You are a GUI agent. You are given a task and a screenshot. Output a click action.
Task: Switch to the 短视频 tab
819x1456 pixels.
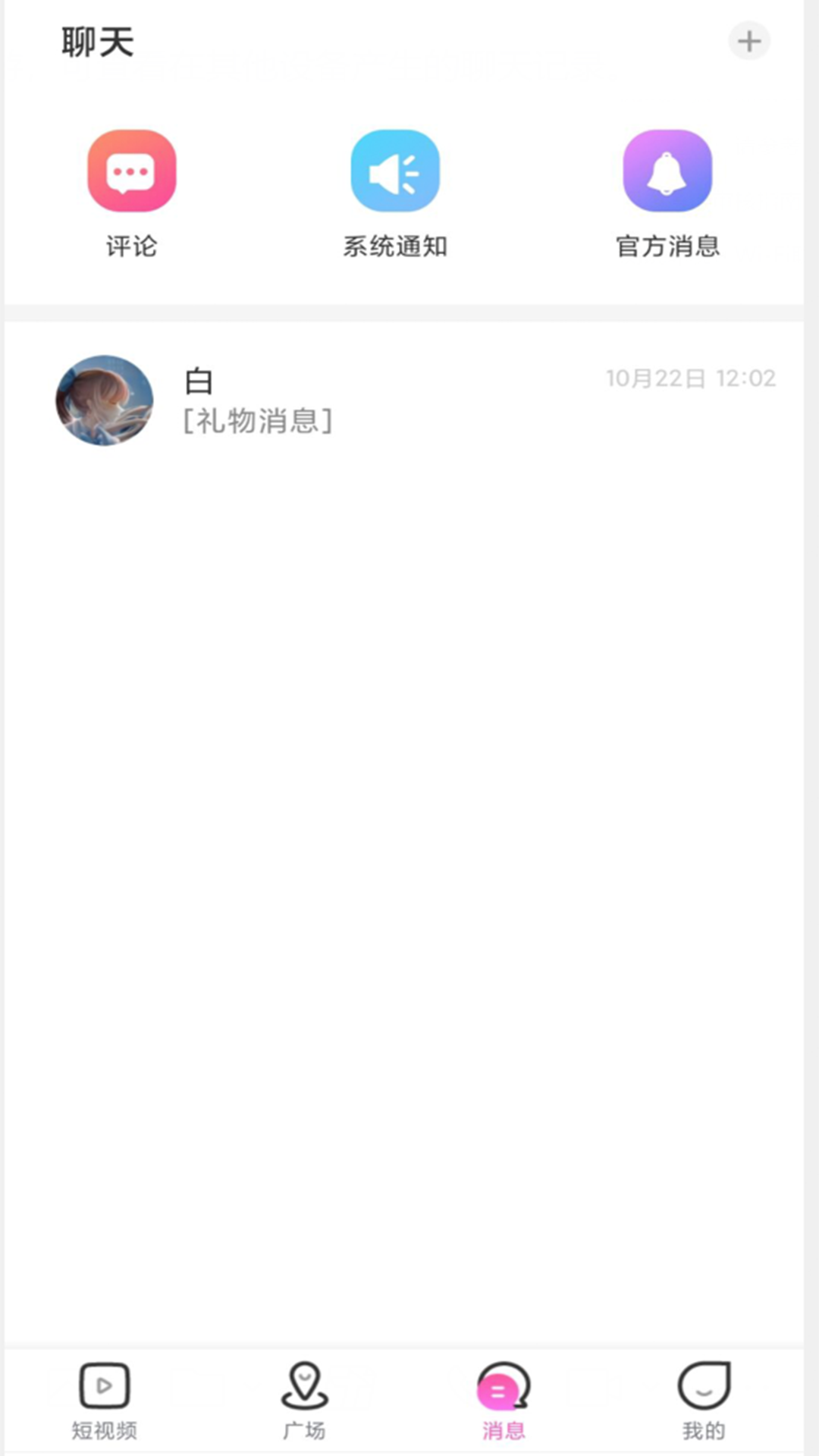(x=105, y=1400)
